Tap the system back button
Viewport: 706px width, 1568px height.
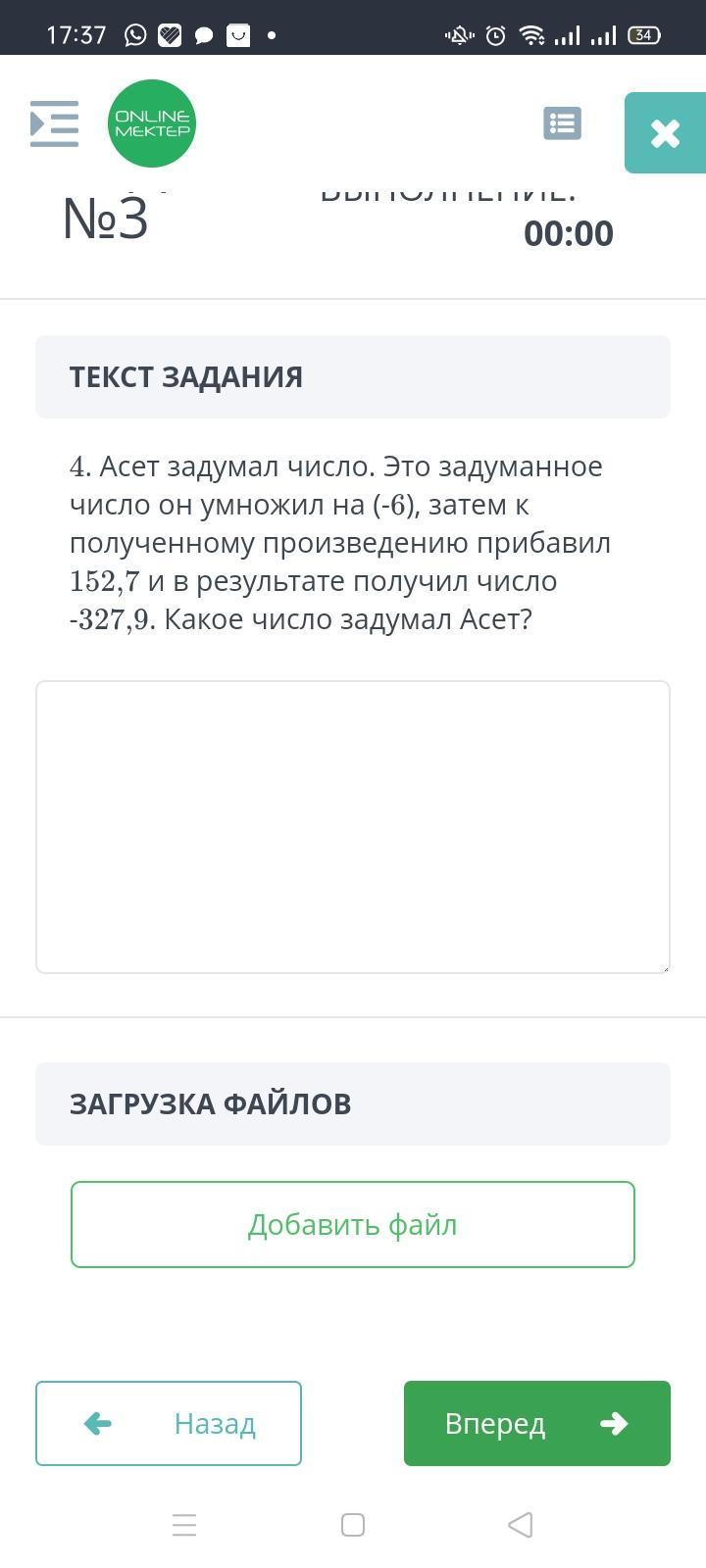click(x=521, y=1525)
